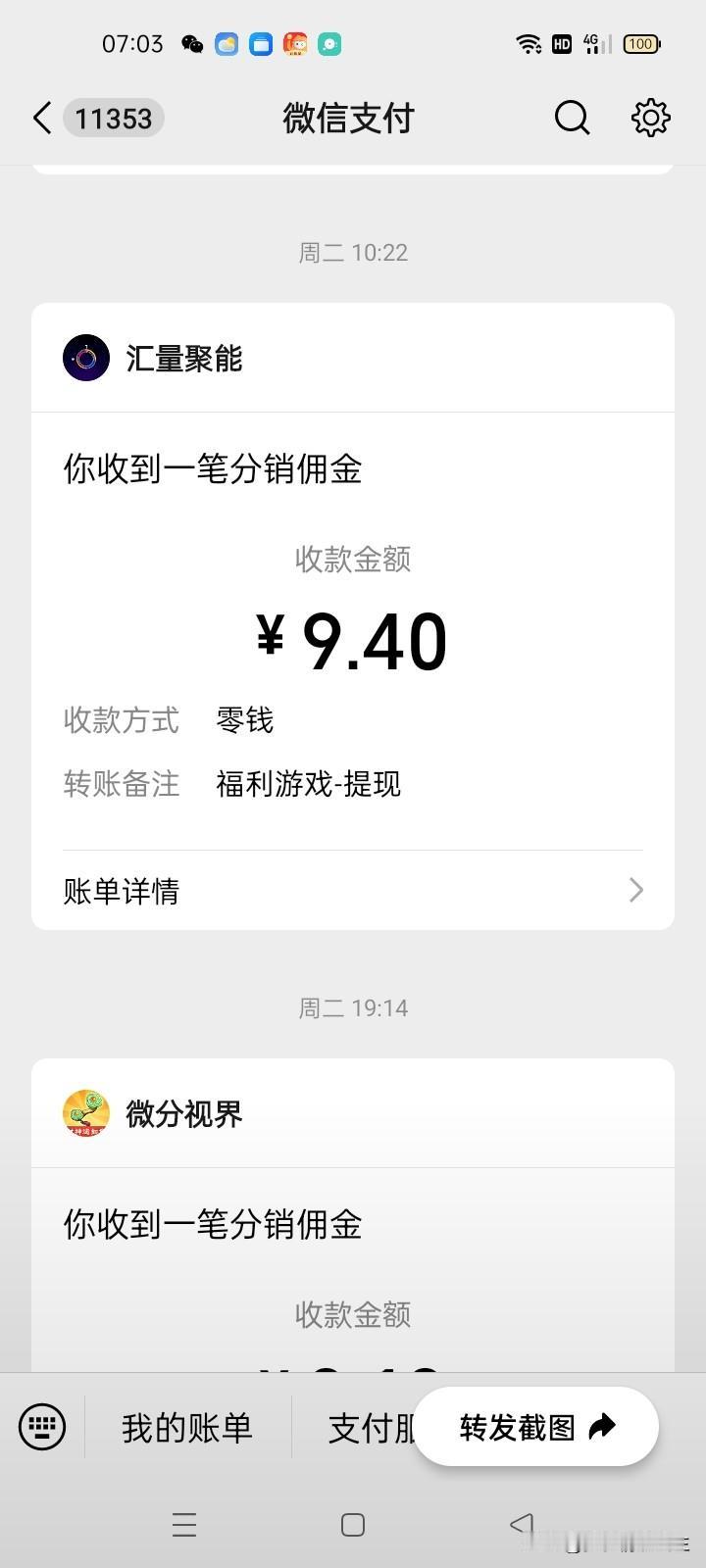This screenshot has height=1568, width=706.
Task: Open 我的账单 menu
Action: coord(187,1428)
